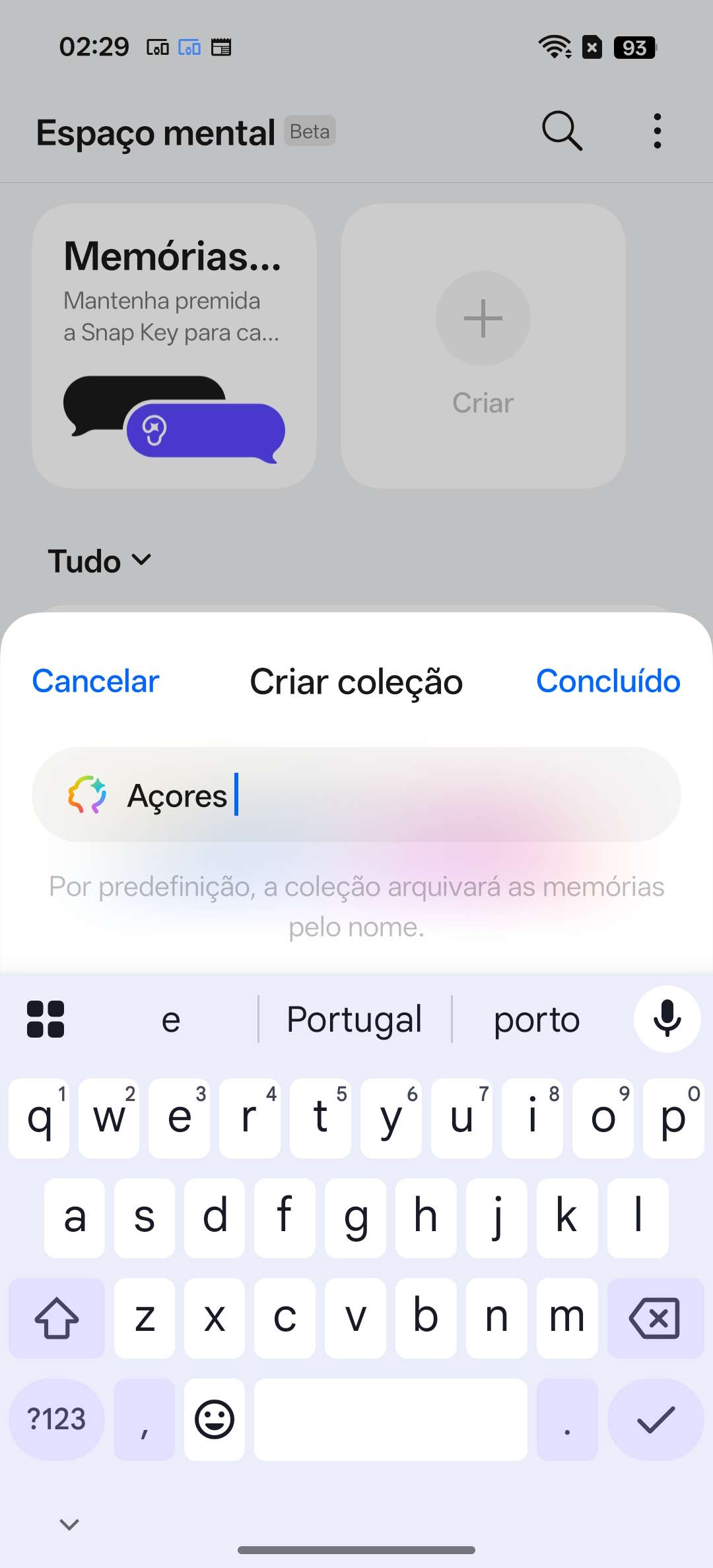This screenshot has width=713, height=1568.
Task: Enable shift on the keyboard
Action: pos(57,1318)
